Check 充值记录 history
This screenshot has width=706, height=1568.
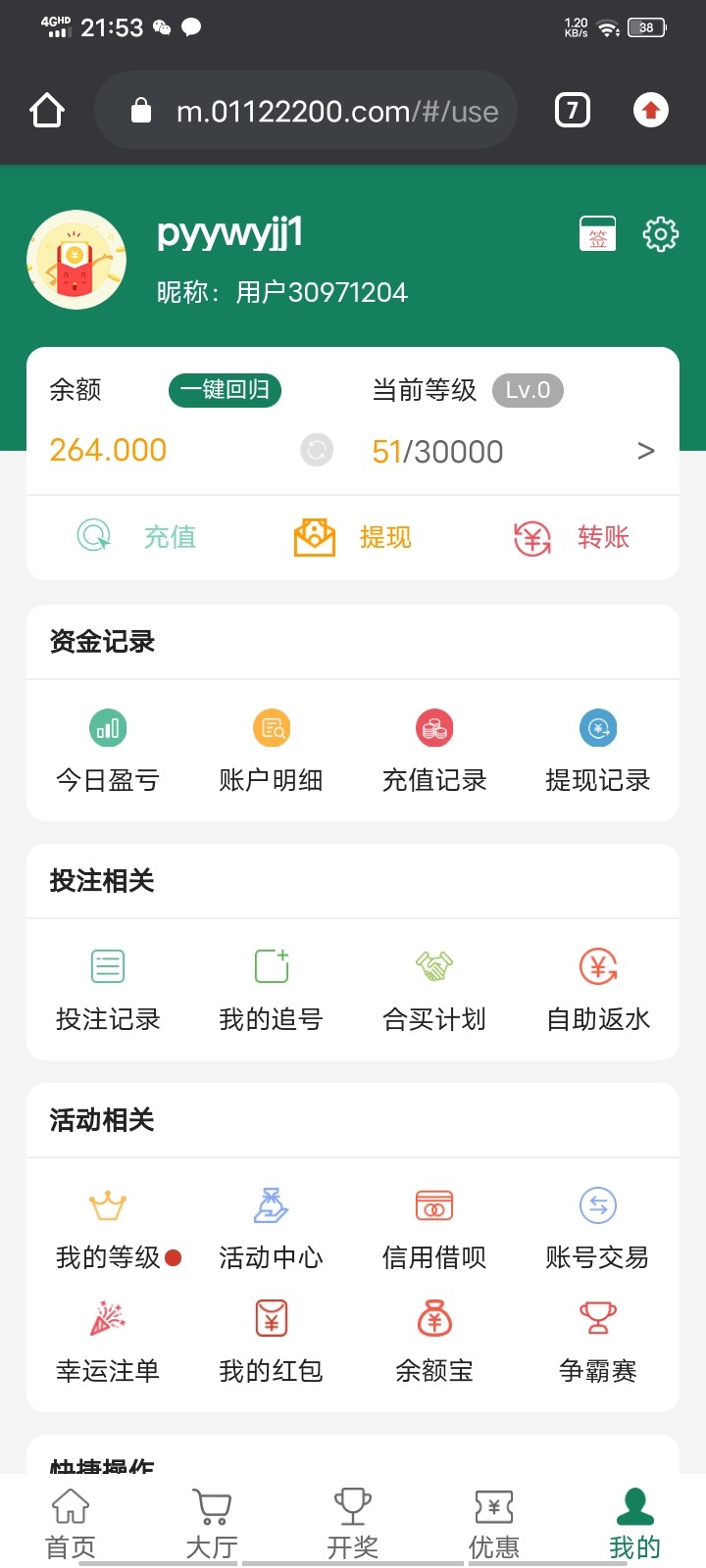click(434, 751)
